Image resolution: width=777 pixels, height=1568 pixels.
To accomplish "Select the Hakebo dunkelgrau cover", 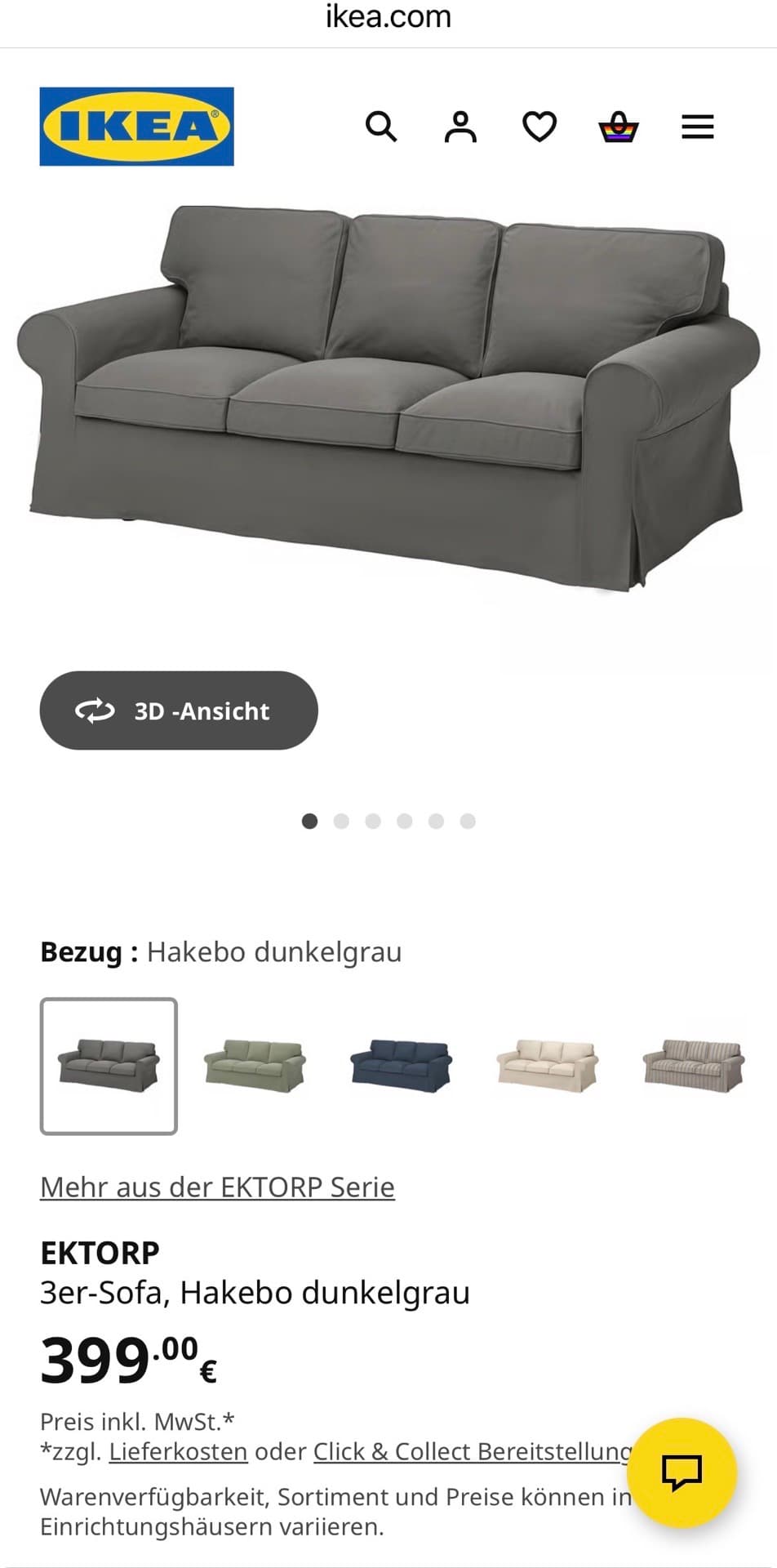I will click(109, 1066).
